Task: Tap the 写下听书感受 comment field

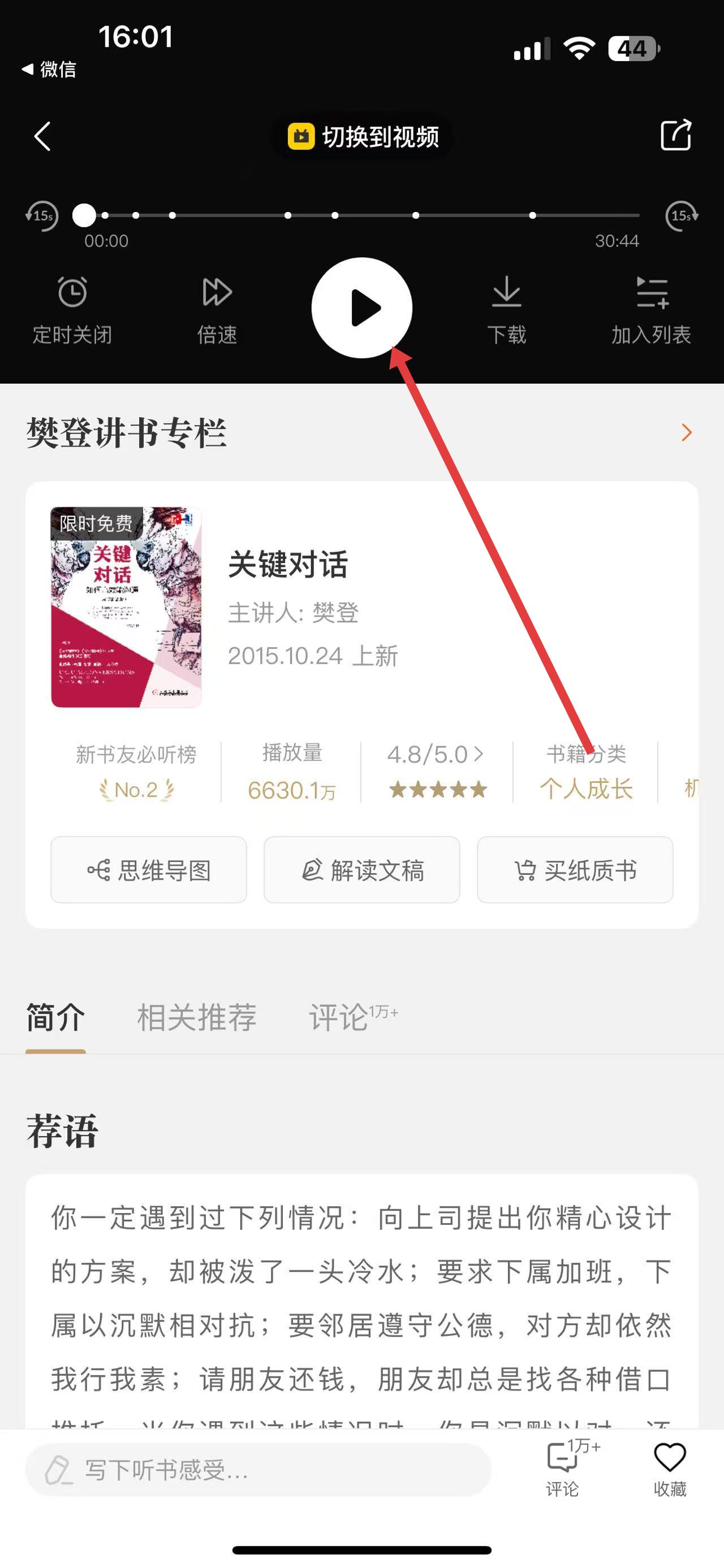Action: click(x=258, y=1470)
